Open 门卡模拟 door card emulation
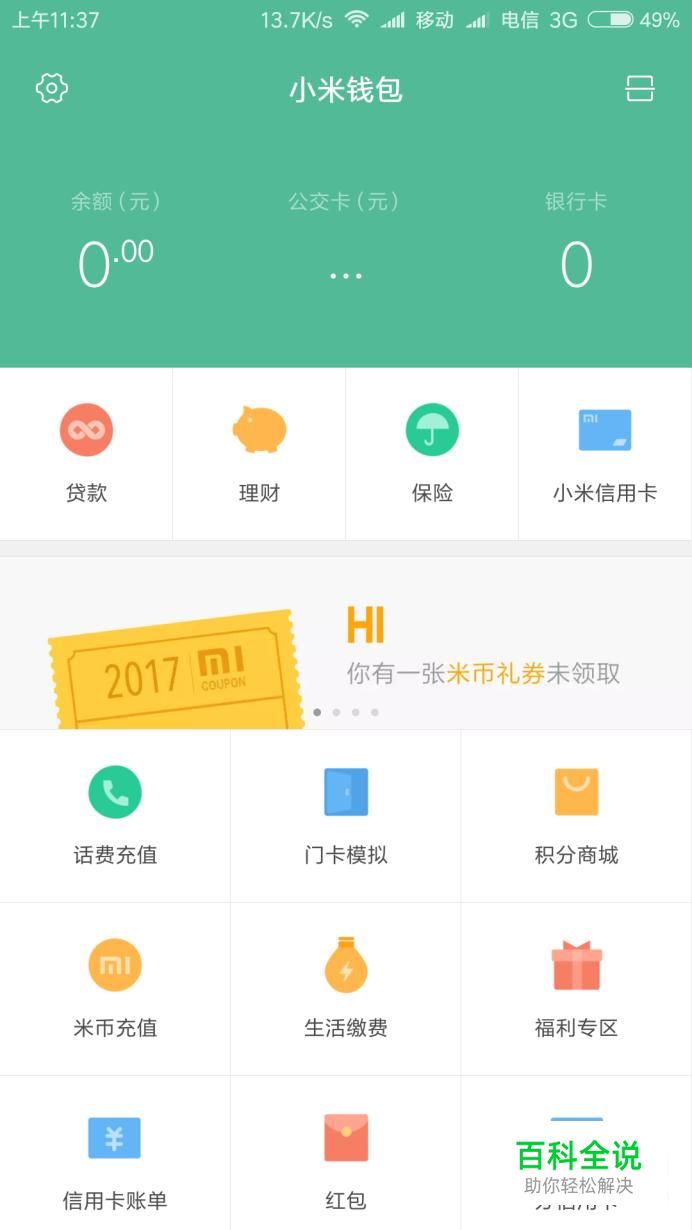Screen dimensions: 692x1230 [346, 816]
